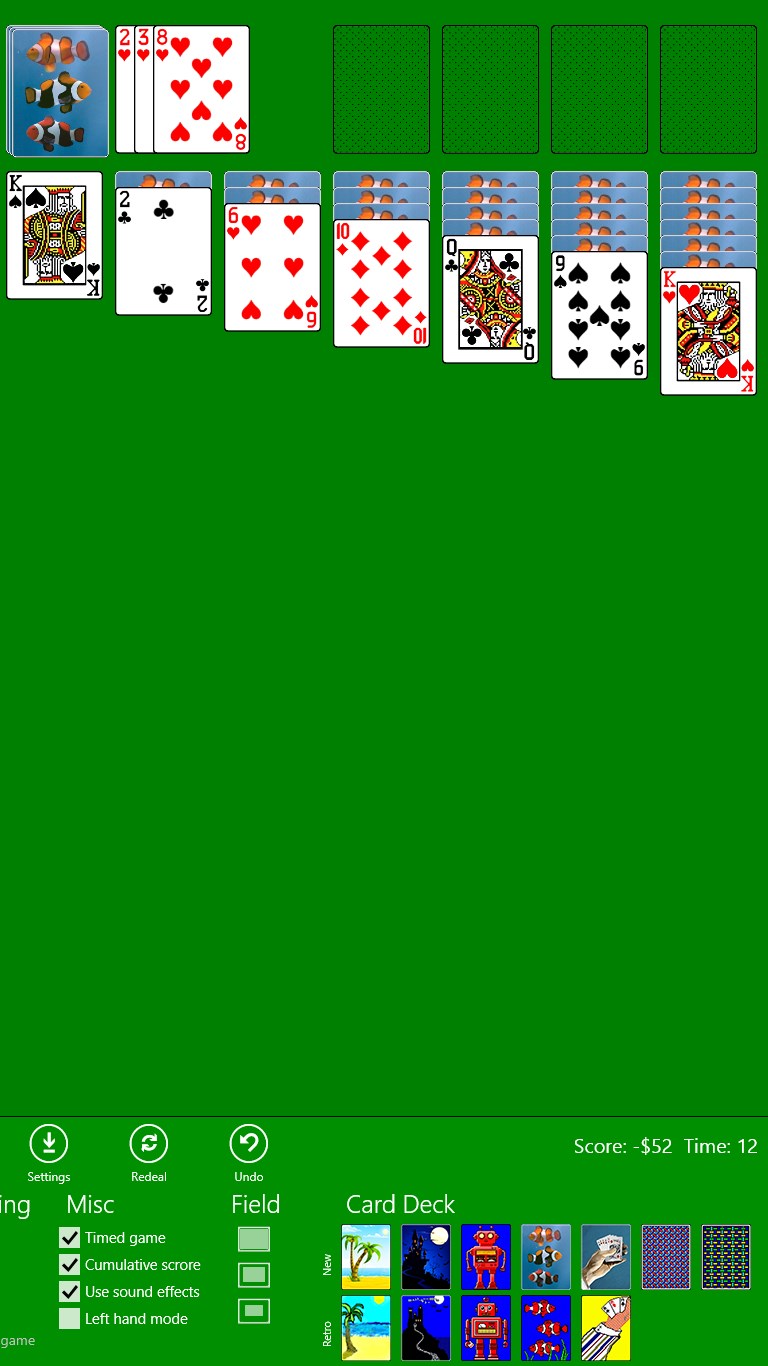Select the retro clownfish card deck
The width and height of the screenshot is (768, 1366).
[546, 1327]
